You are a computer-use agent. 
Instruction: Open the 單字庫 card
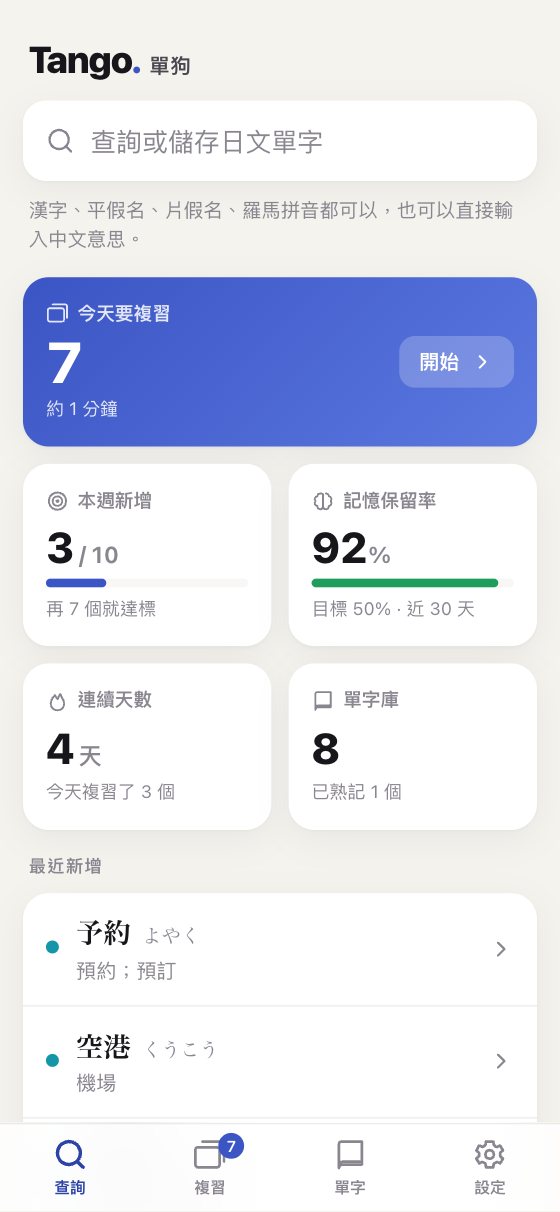[x=413, y=746]
